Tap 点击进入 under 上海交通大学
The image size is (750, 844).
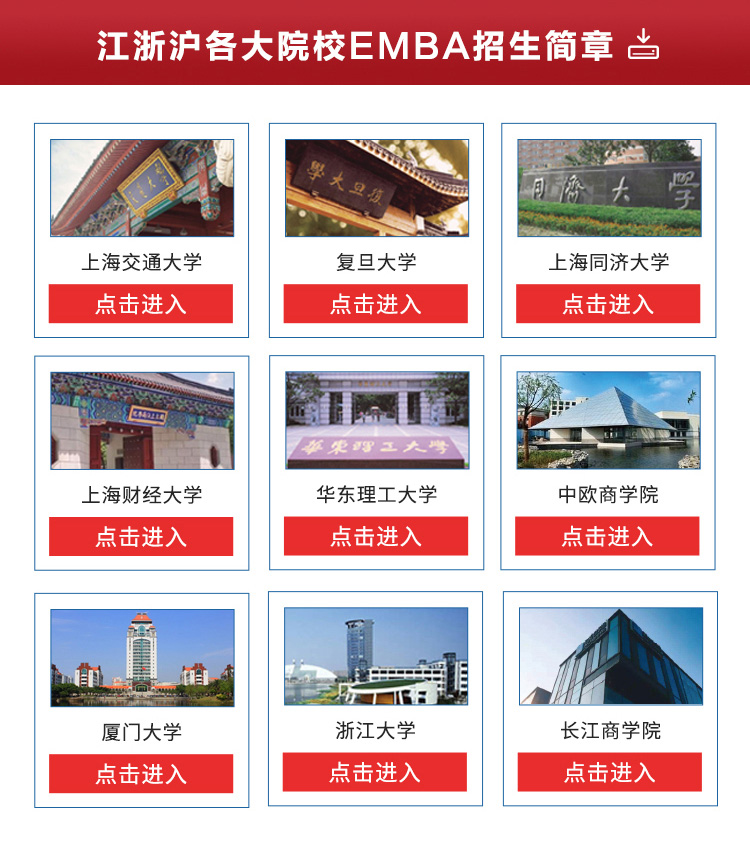141,304
